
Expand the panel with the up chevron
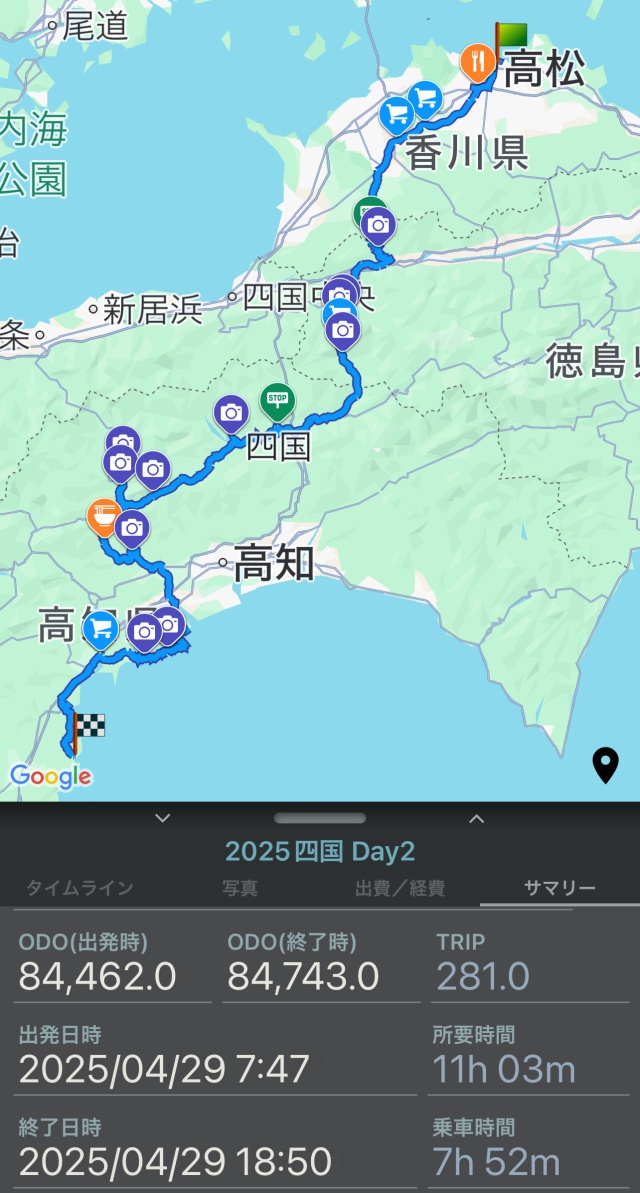tap(476, 819)
